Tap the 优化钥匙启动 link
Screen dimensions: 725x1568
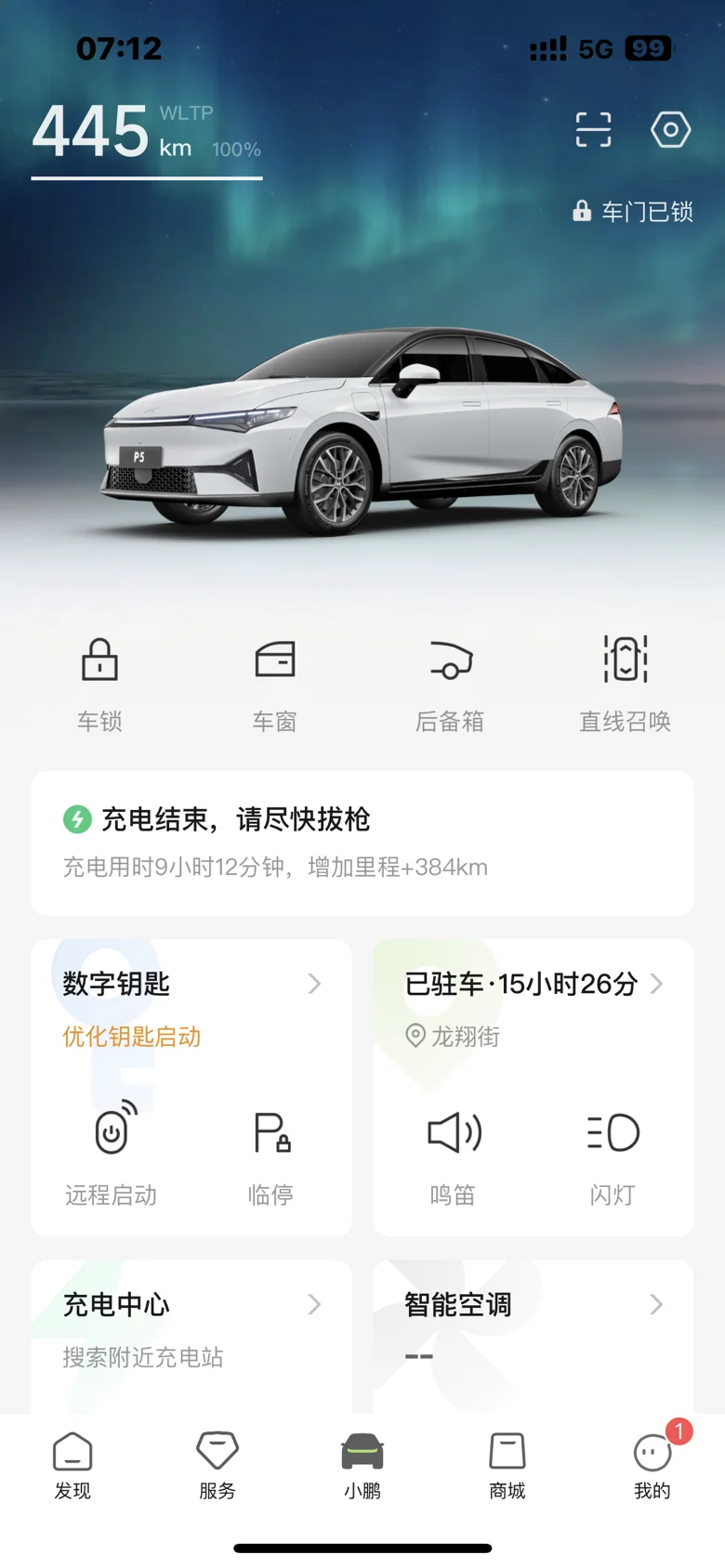point(132,1037)
